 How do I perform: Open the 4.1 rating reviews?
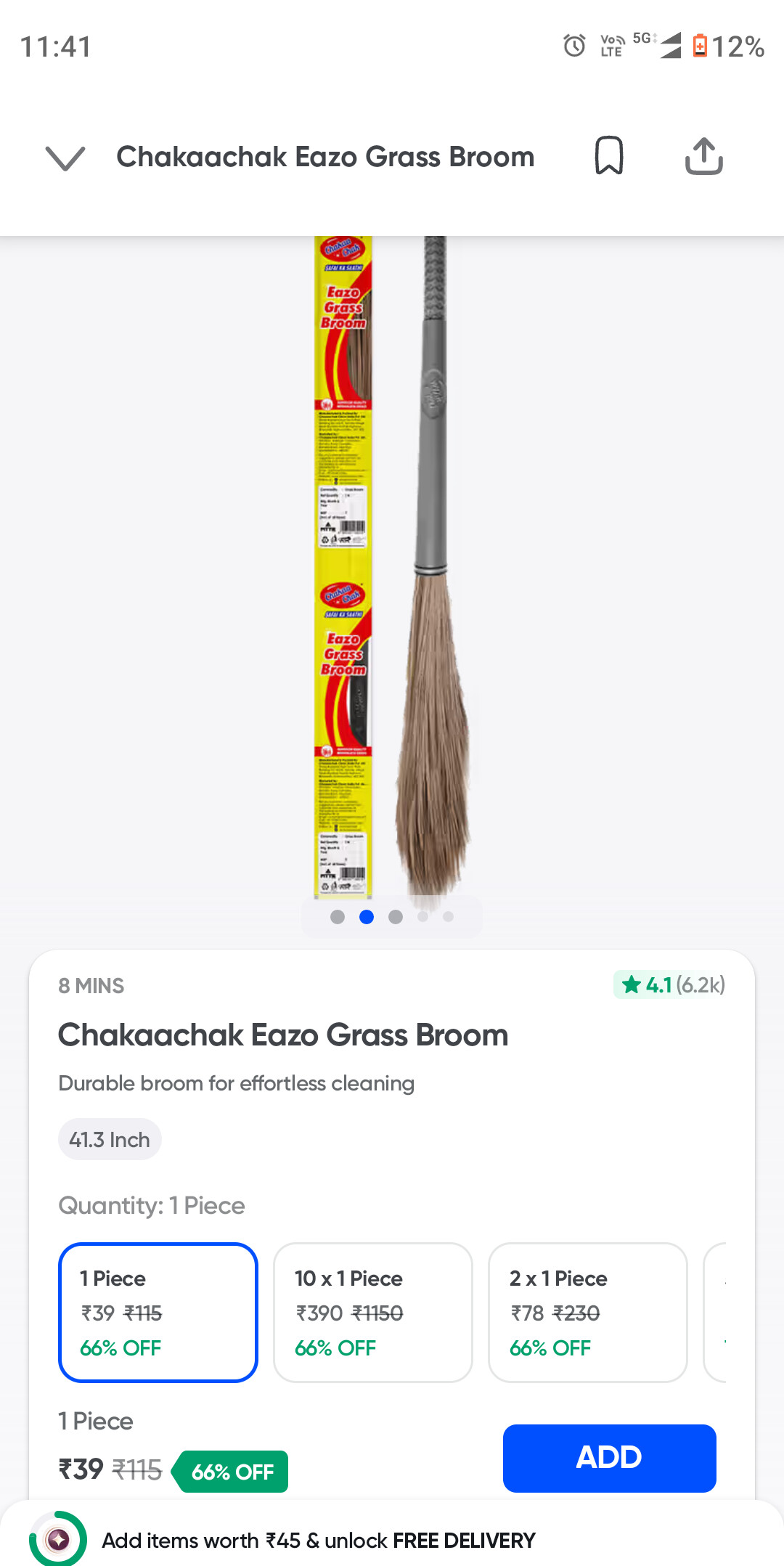(670, 985)
